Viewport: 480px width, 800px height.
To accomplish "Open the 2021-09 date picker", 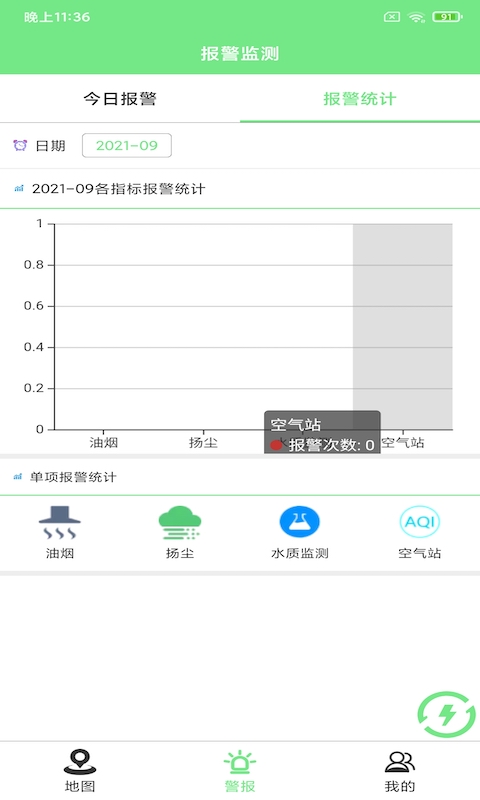I will [127, 145].
